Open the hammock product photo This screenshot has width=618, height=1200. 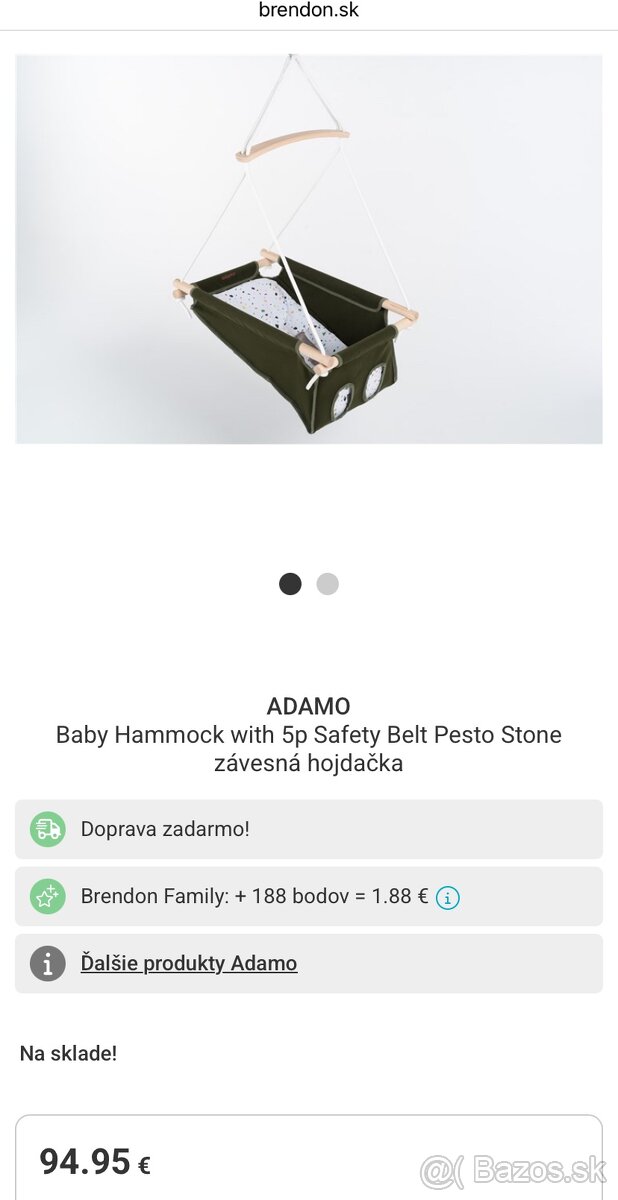[309, 249]
